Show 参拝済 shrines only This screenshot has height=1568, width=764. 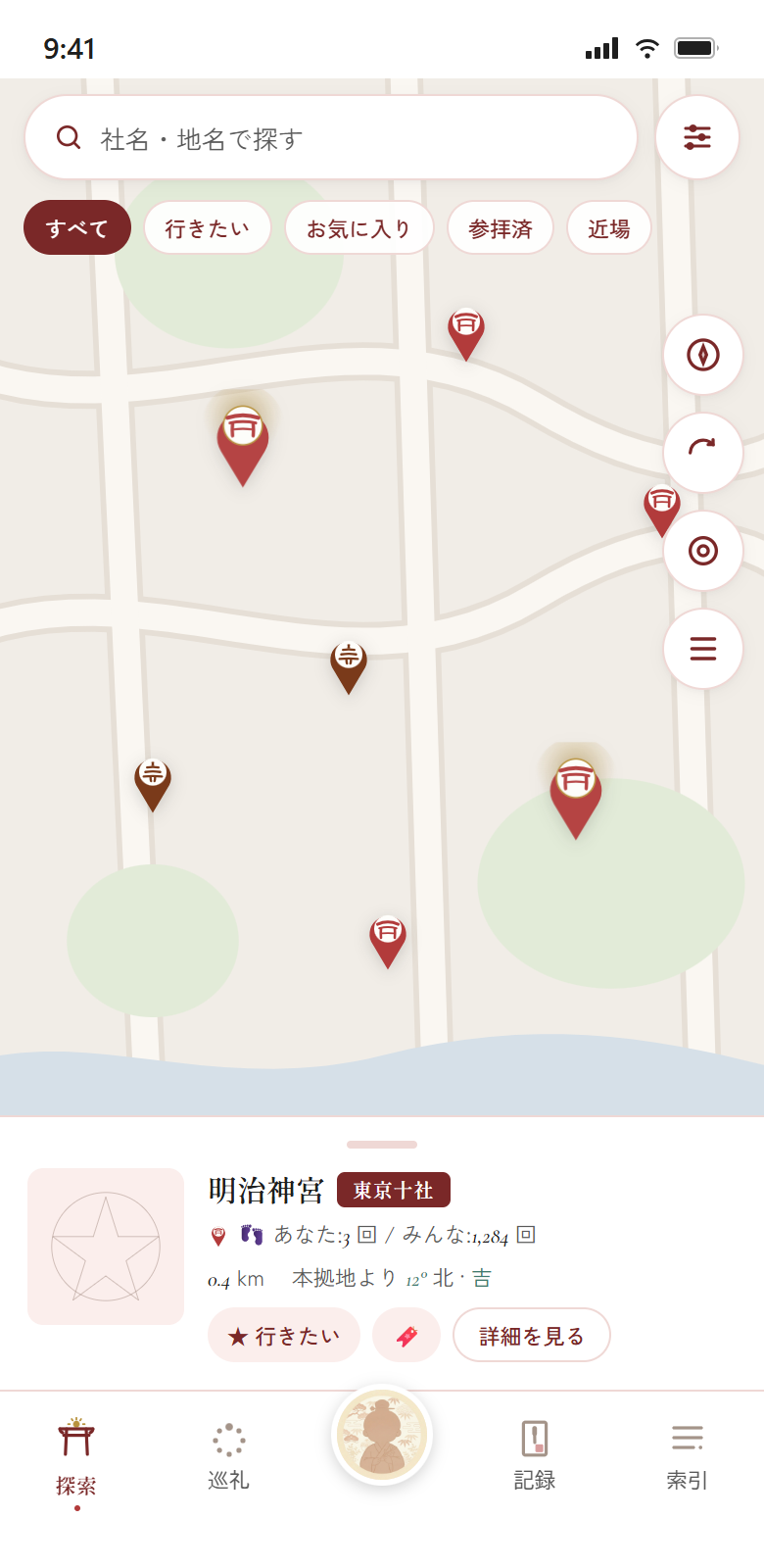point(501,227)
